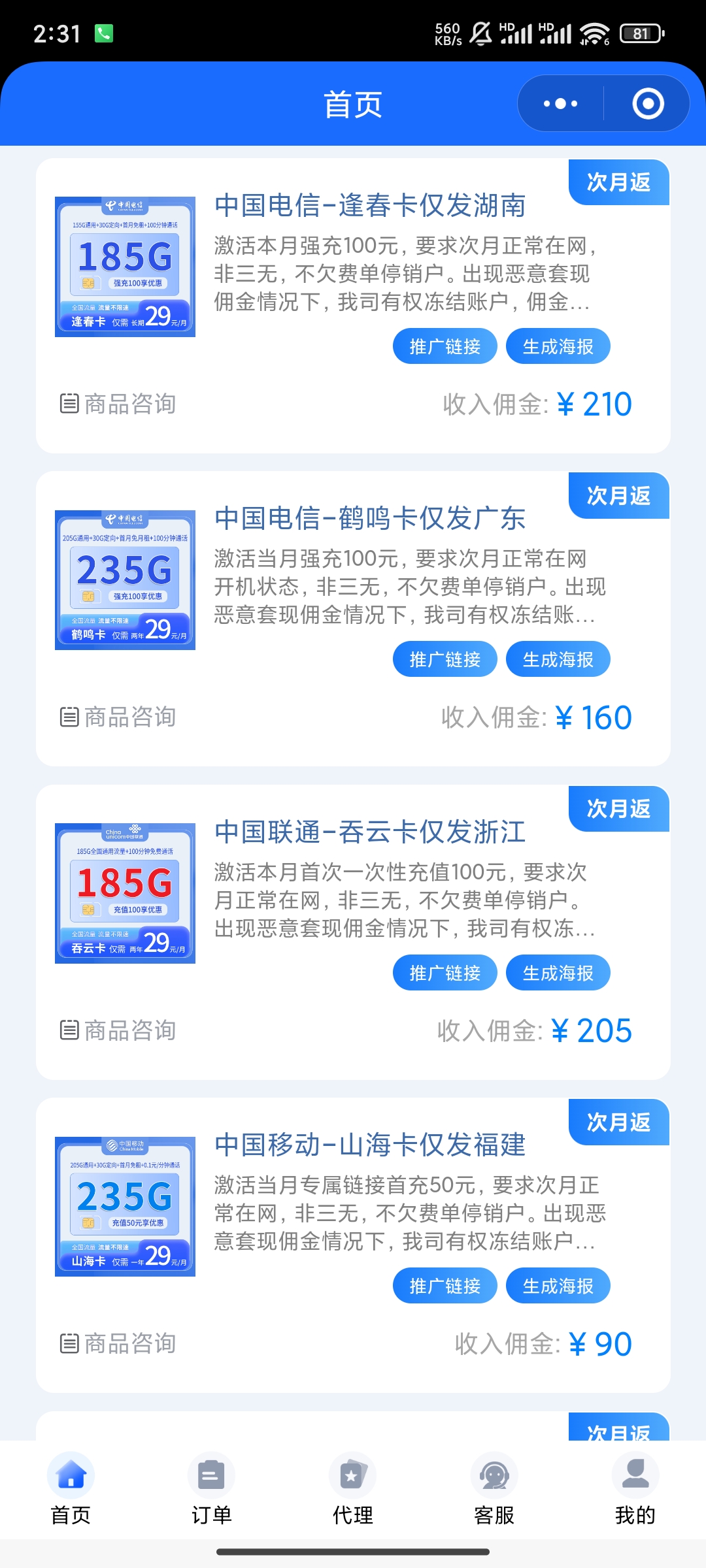This screenshot has height=1568, width=706.
Task: Open the mini program three-dot menu
Action: coord(561,104)
